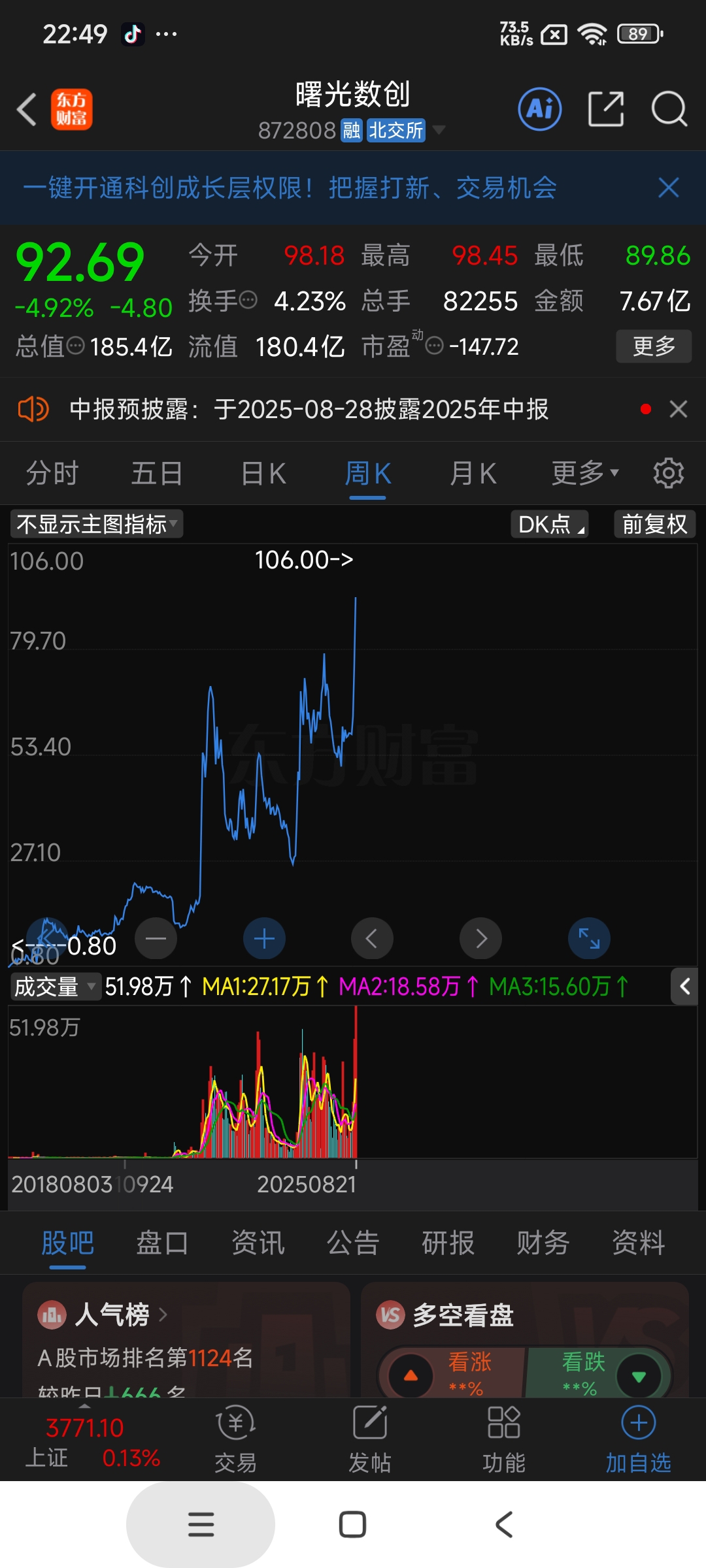Image resolution: width=706 pixels, height=1568 pixels.
Task: Expand the 不显示主图指标 dropdown
Action: tap(97, 524)
